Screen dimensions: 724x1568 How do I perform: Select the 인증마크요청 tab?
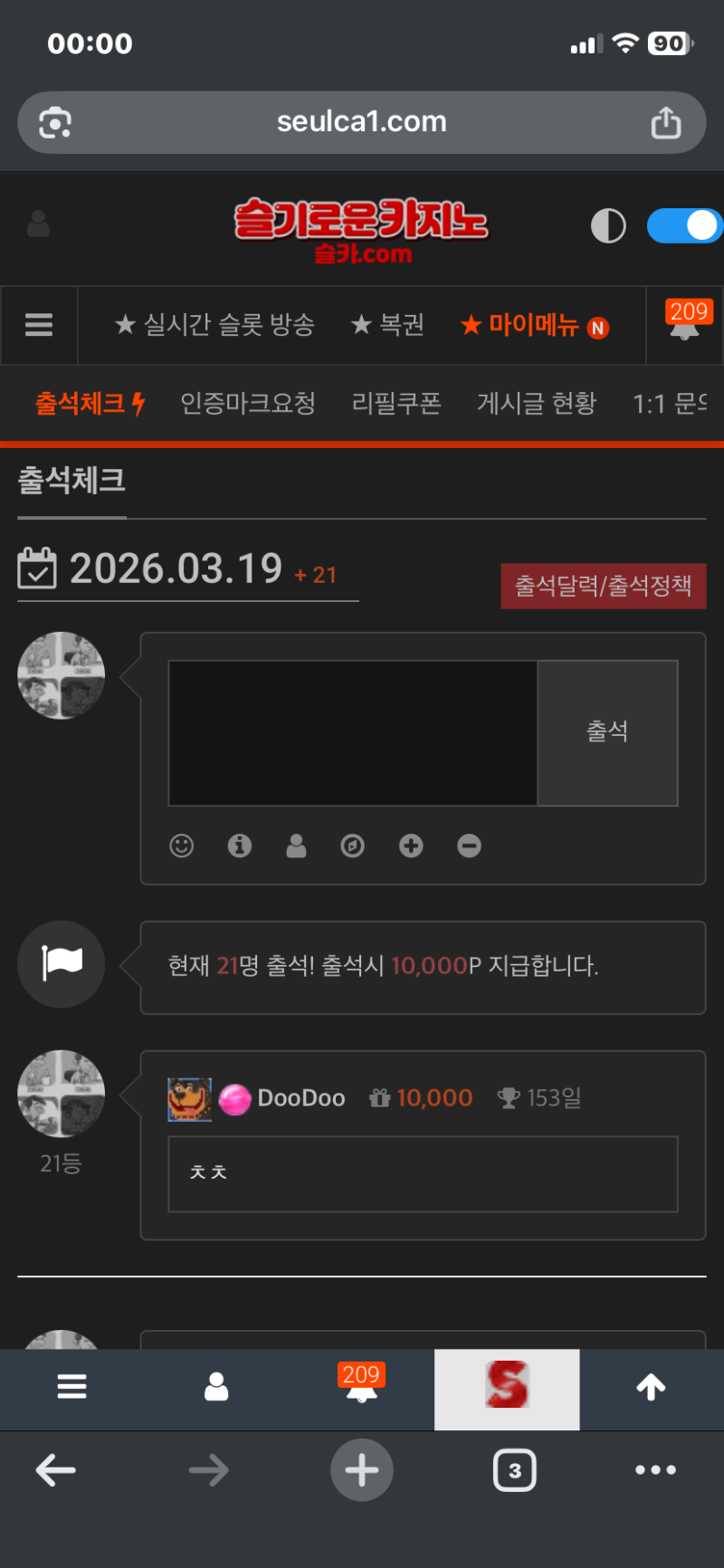click(x=247, y=403)
